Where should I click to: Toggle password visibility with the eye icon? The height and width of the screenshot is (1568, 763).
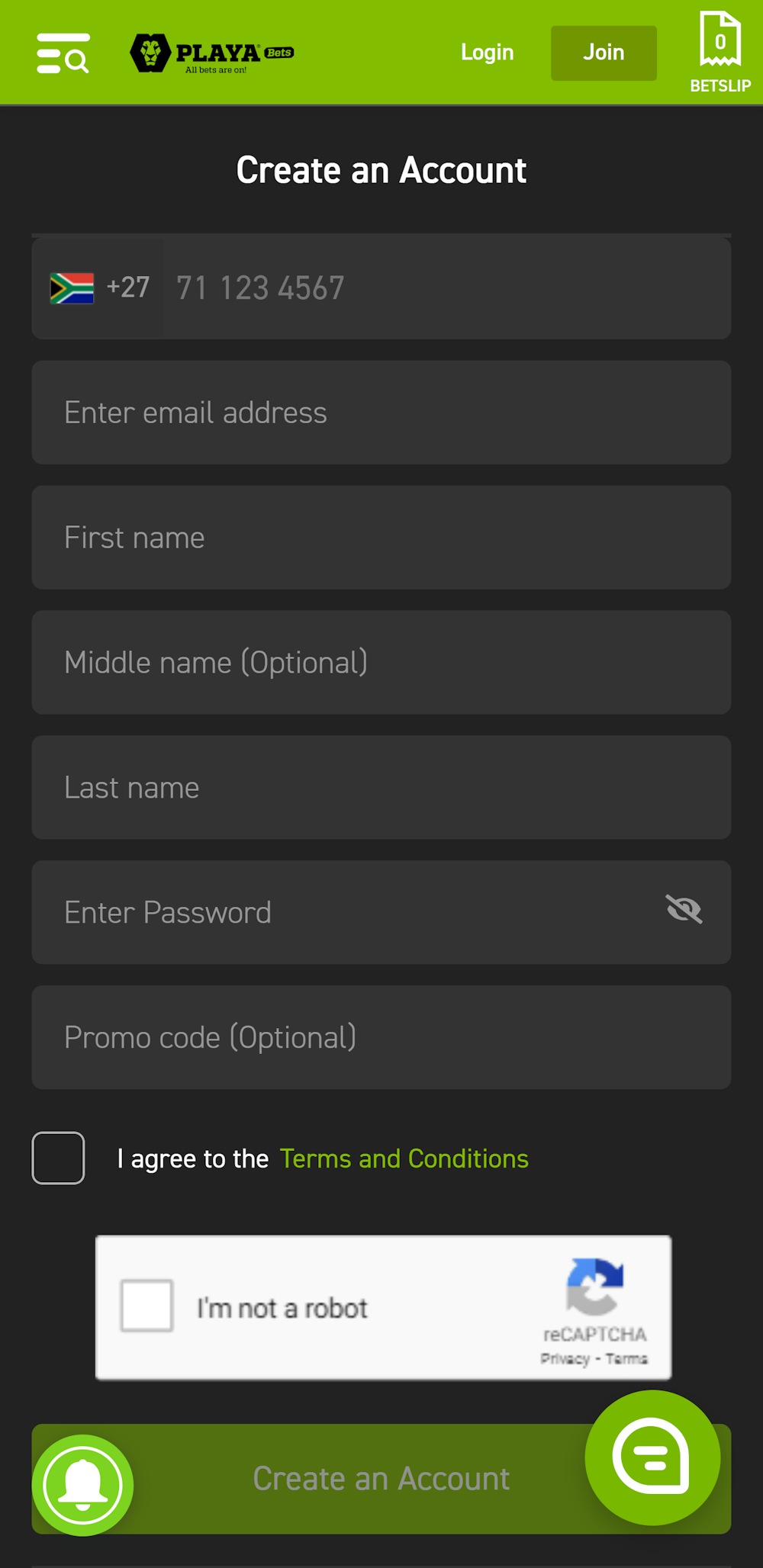[685, 909]
